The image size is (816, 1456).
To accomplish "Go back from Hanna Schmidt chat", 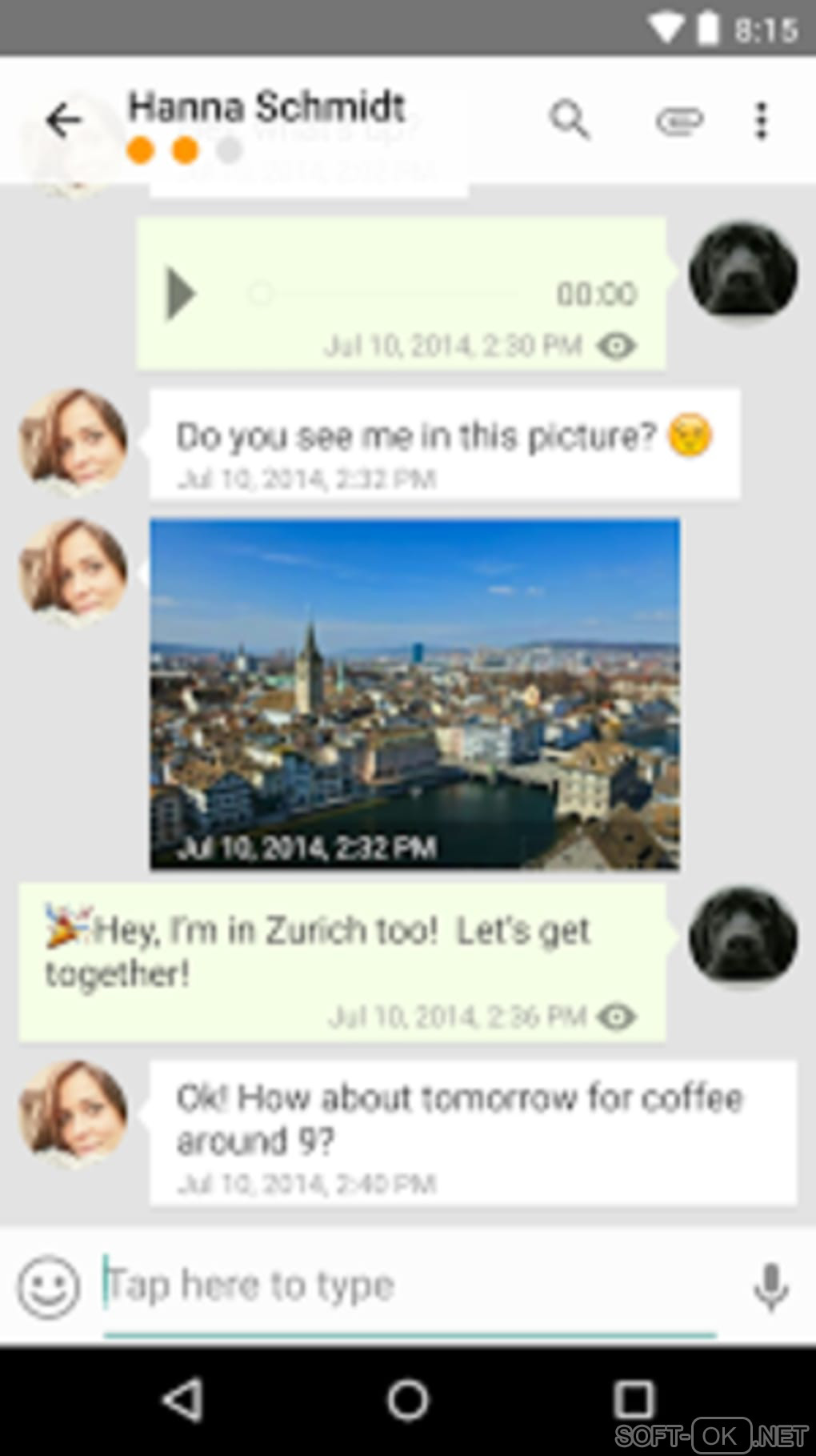I will tap(63, 121).
